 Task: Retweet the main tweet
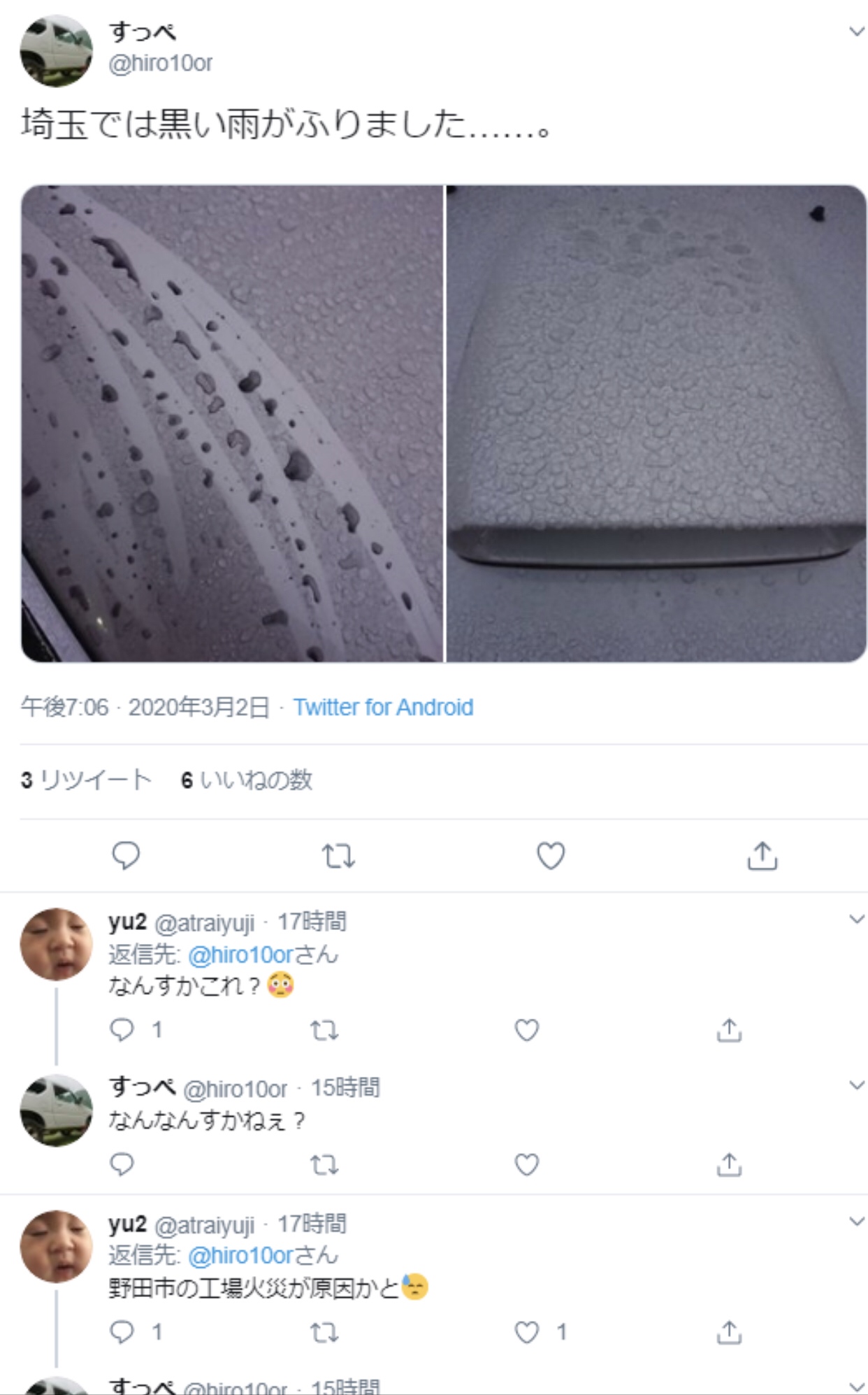coord(338,855)
